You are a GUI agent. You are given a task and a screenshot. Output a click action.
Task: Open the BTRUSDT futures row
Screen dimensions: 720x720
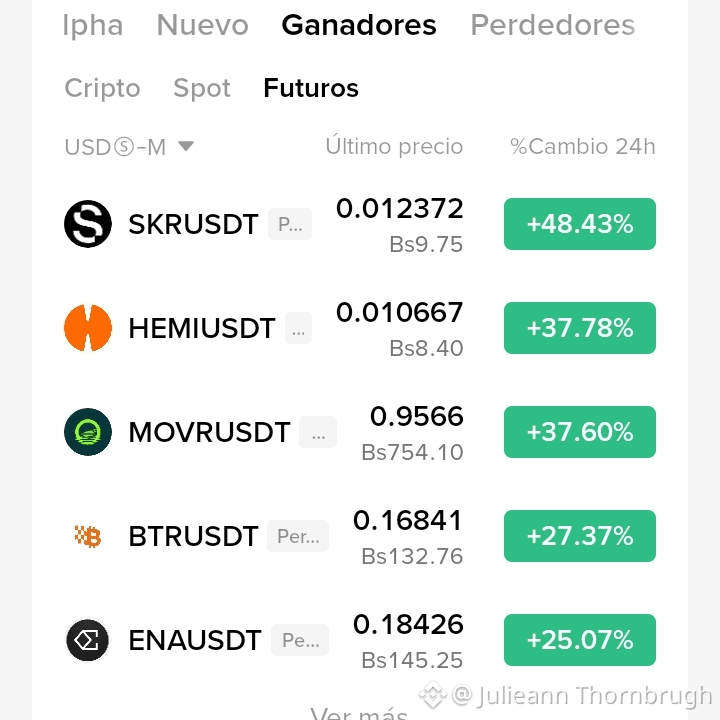[360, 536]
